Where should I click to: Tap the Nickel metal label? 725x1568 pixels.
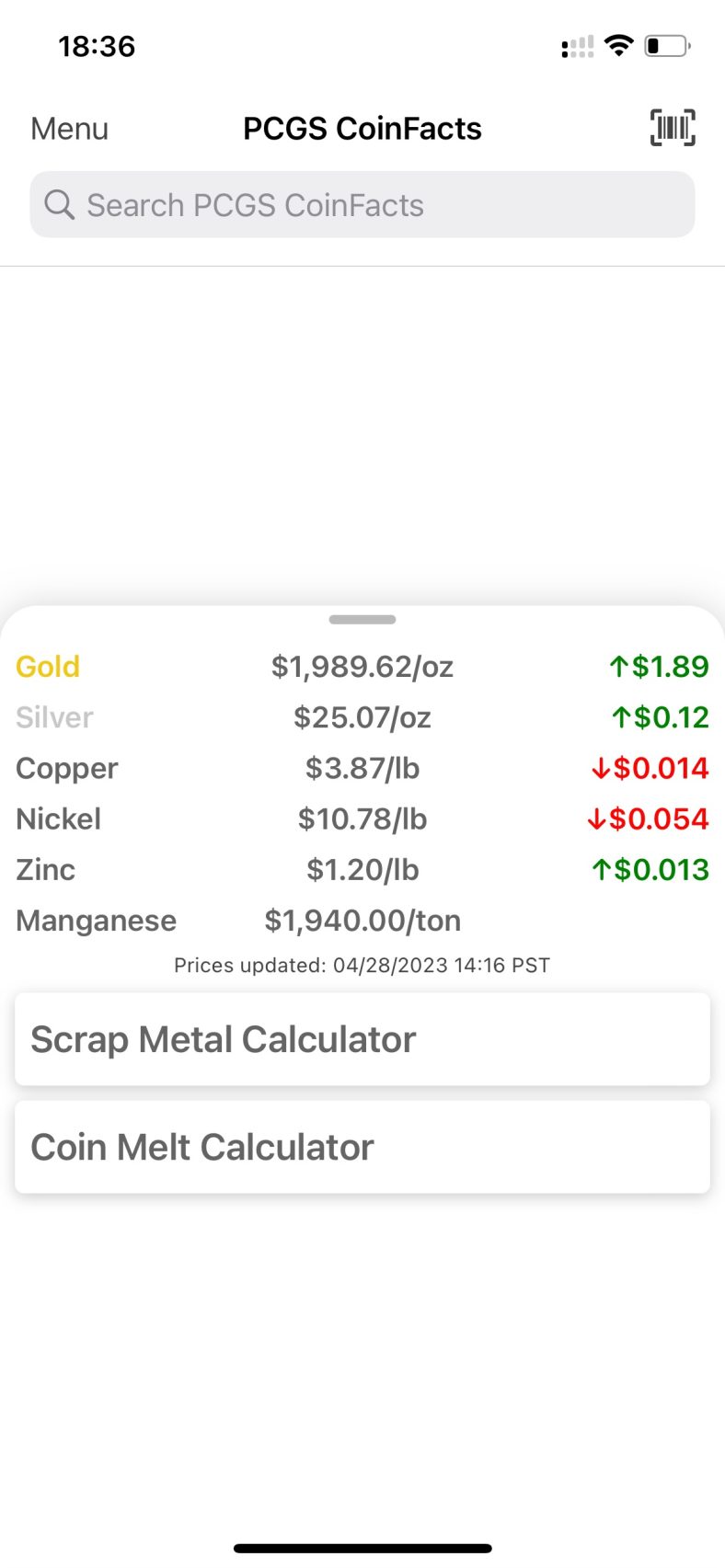click(58, 818)
